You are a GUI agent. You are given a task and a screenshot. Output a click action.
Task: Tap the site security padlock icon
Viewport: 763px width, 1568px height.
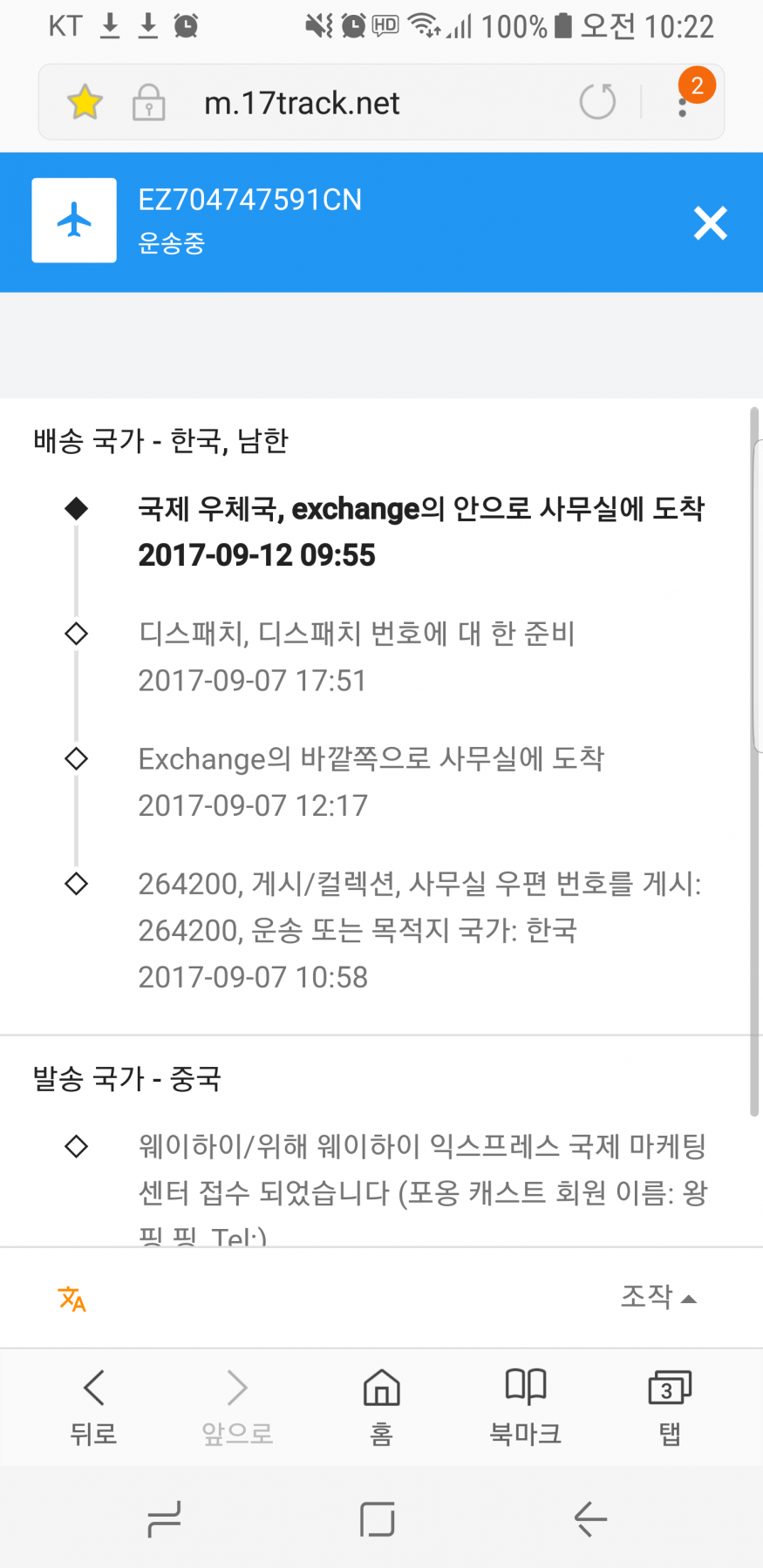(x=149, y=103)
